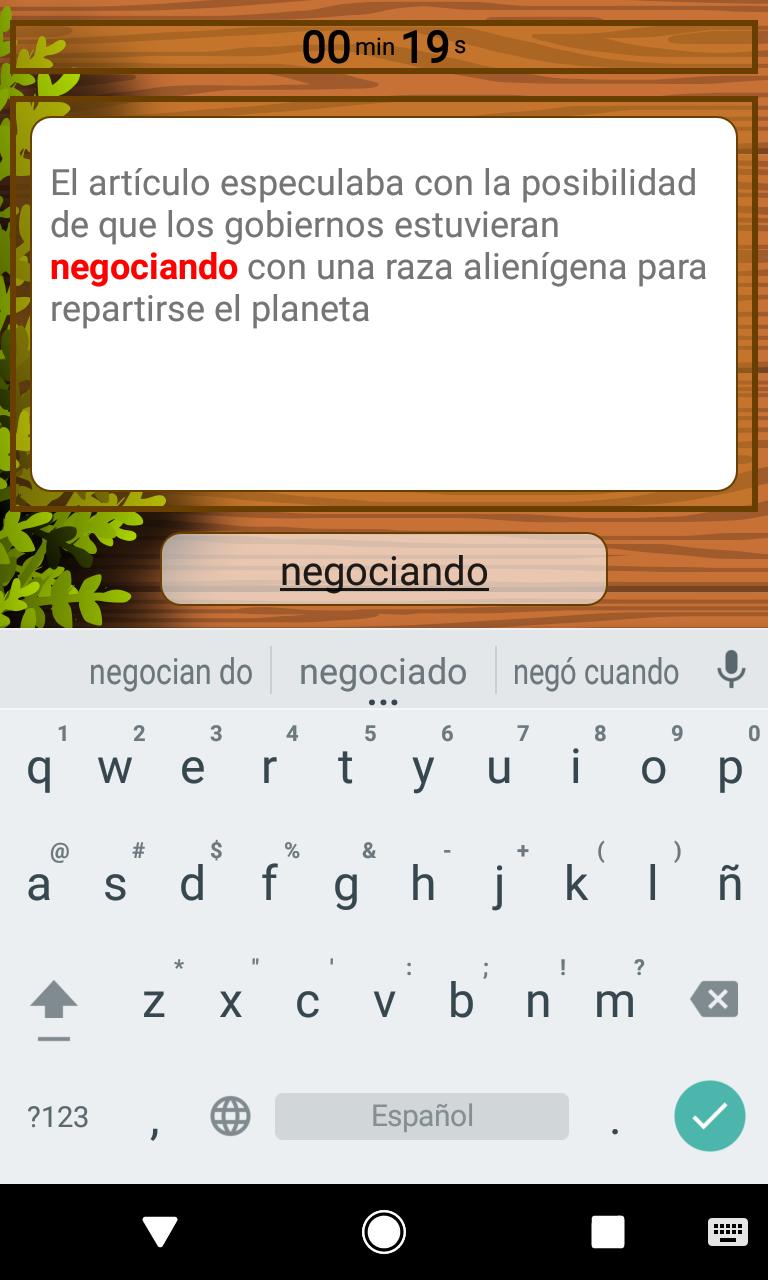The width and height of the screenshot is (768, 1280).
Task: Tap the 'negociando' answer field
Action: tap(383, 568)
